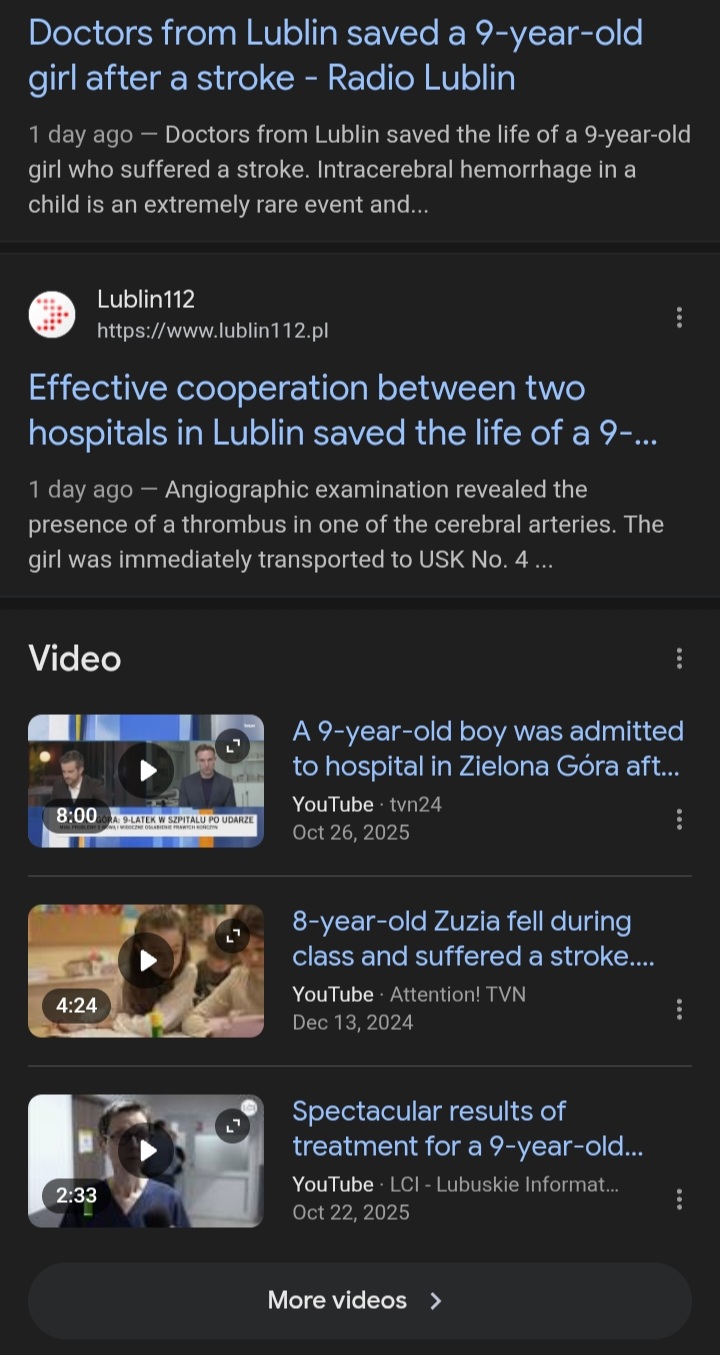Image resolution: width=720 pixels, height=1355 pixels.
Task: Open overflow menu for the Lublin112 result
Action: pyautogui.click(x=679, y=318)
